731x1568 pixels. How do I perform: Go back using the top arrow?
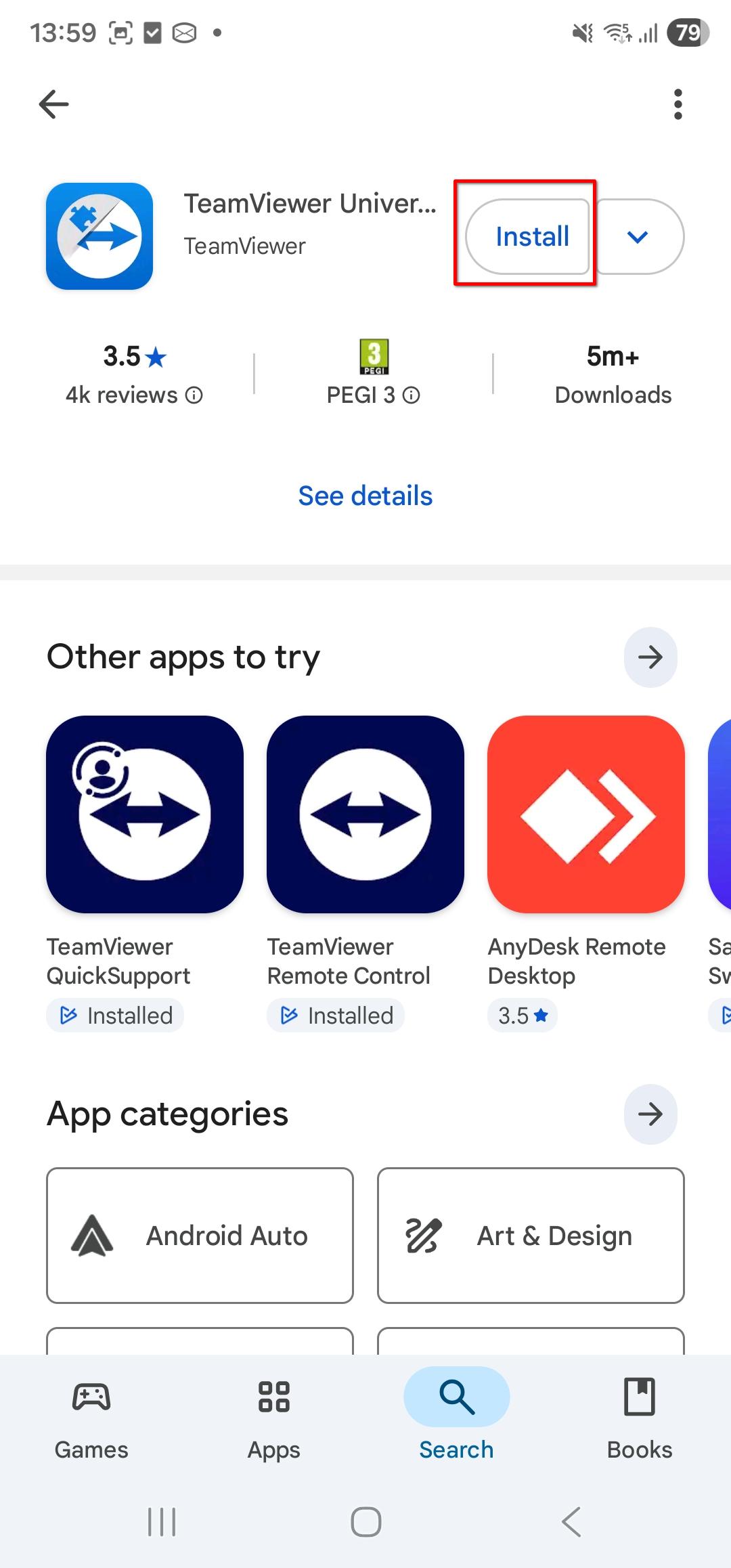[54, 104]
